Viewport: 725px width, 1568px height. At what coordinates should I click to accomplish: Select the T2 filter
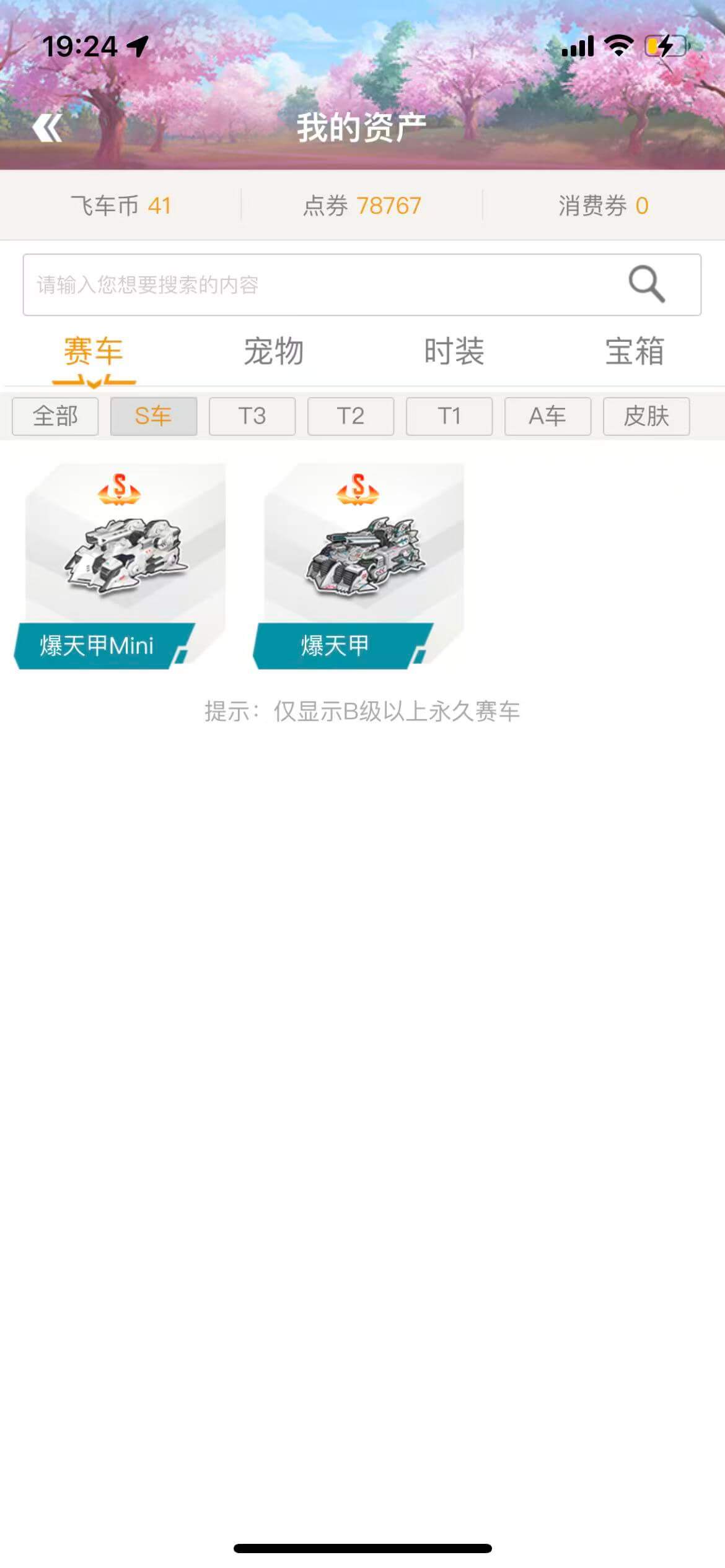pyautogui.click(x=351, y=416)
